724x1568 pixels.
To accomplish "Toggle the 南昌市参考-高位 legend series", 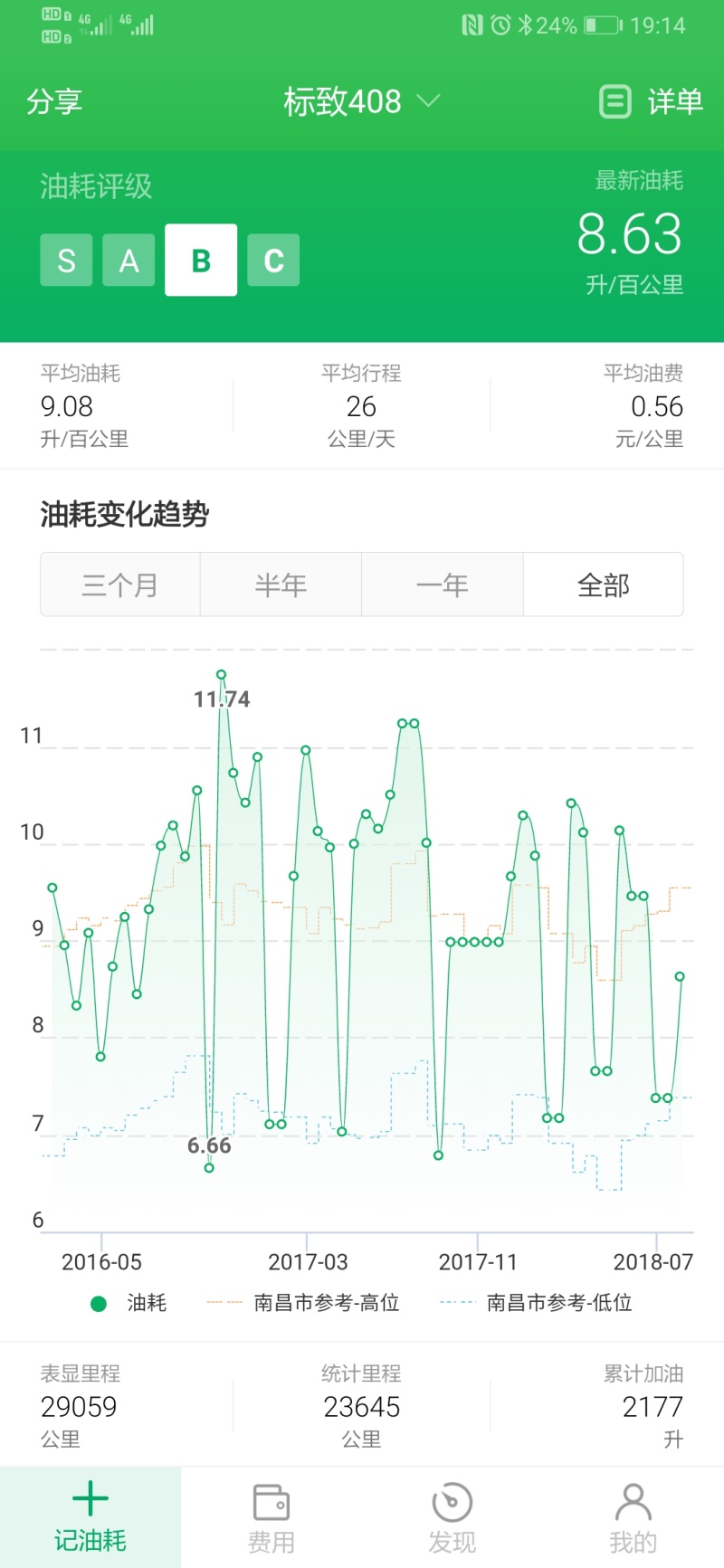I will [304, 1303].
